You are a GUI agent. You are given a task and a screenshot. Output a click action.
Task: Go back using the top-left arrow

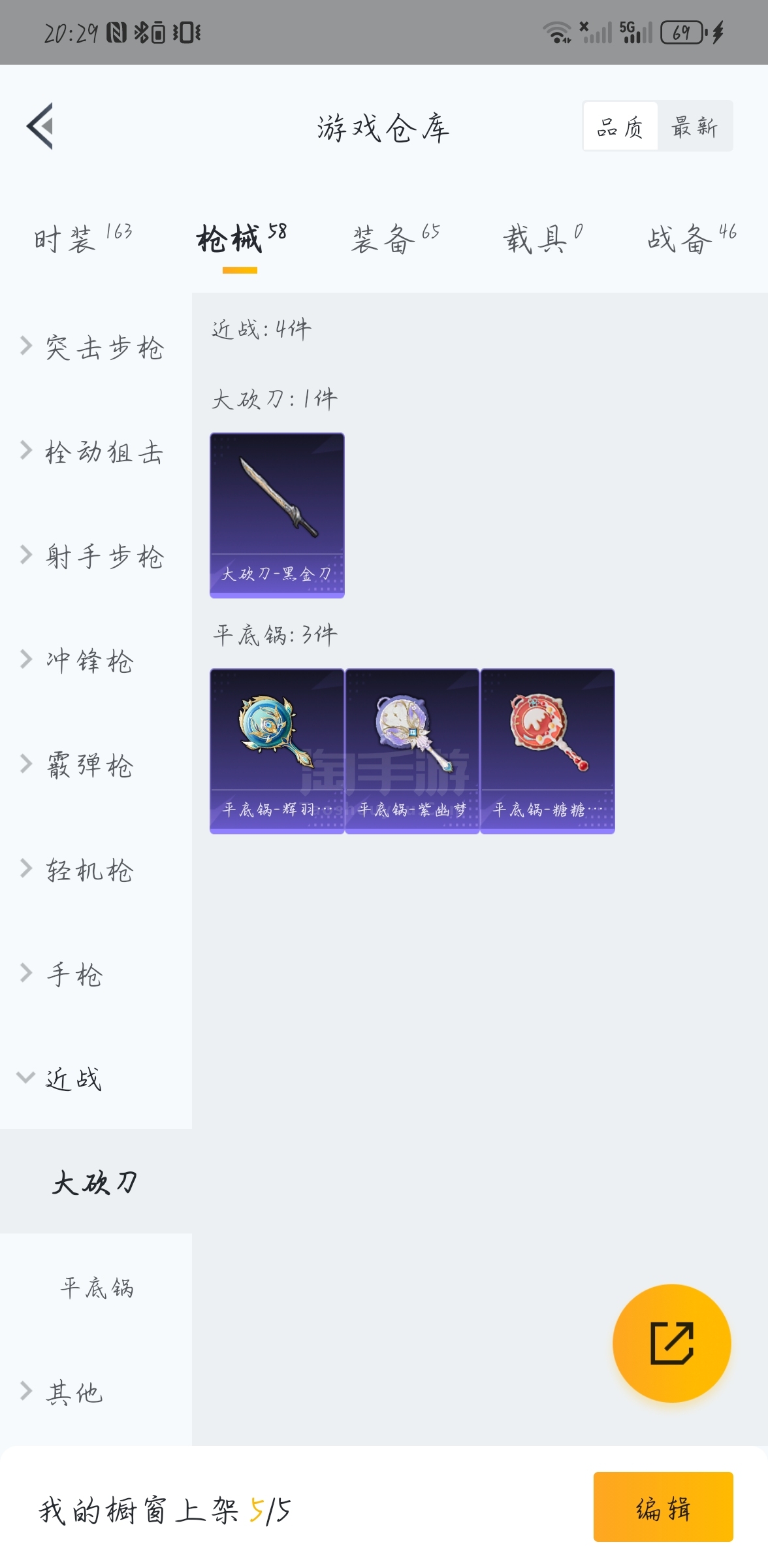click(40, 126)
